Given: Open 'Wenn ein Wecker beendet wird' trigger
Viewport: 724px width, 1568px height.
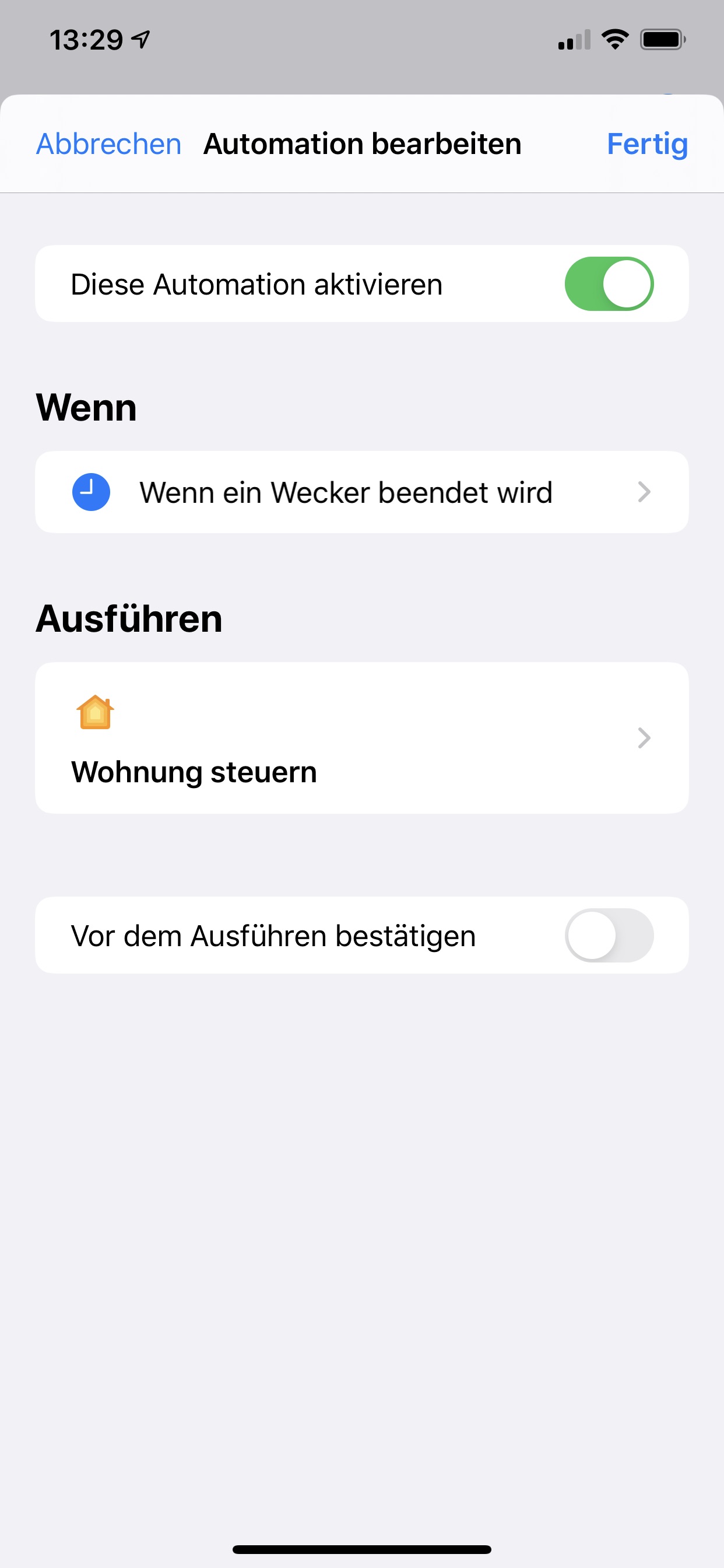Looking at the screenshot, I should point(361,492).
